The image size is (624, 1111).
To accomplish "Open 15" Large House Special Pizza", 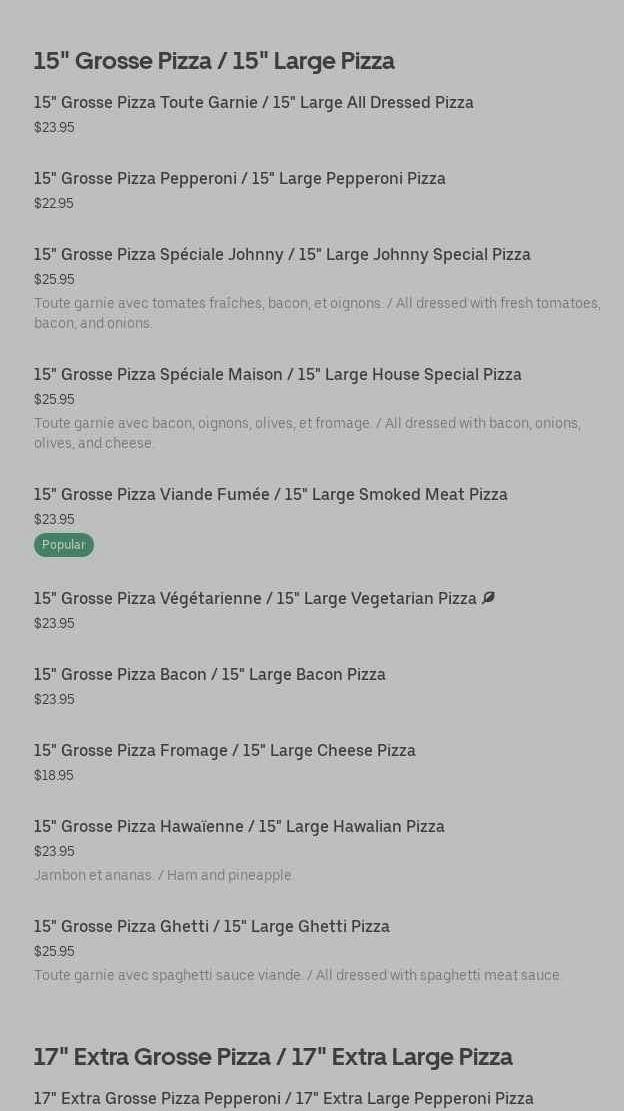I will click(278, 375).
